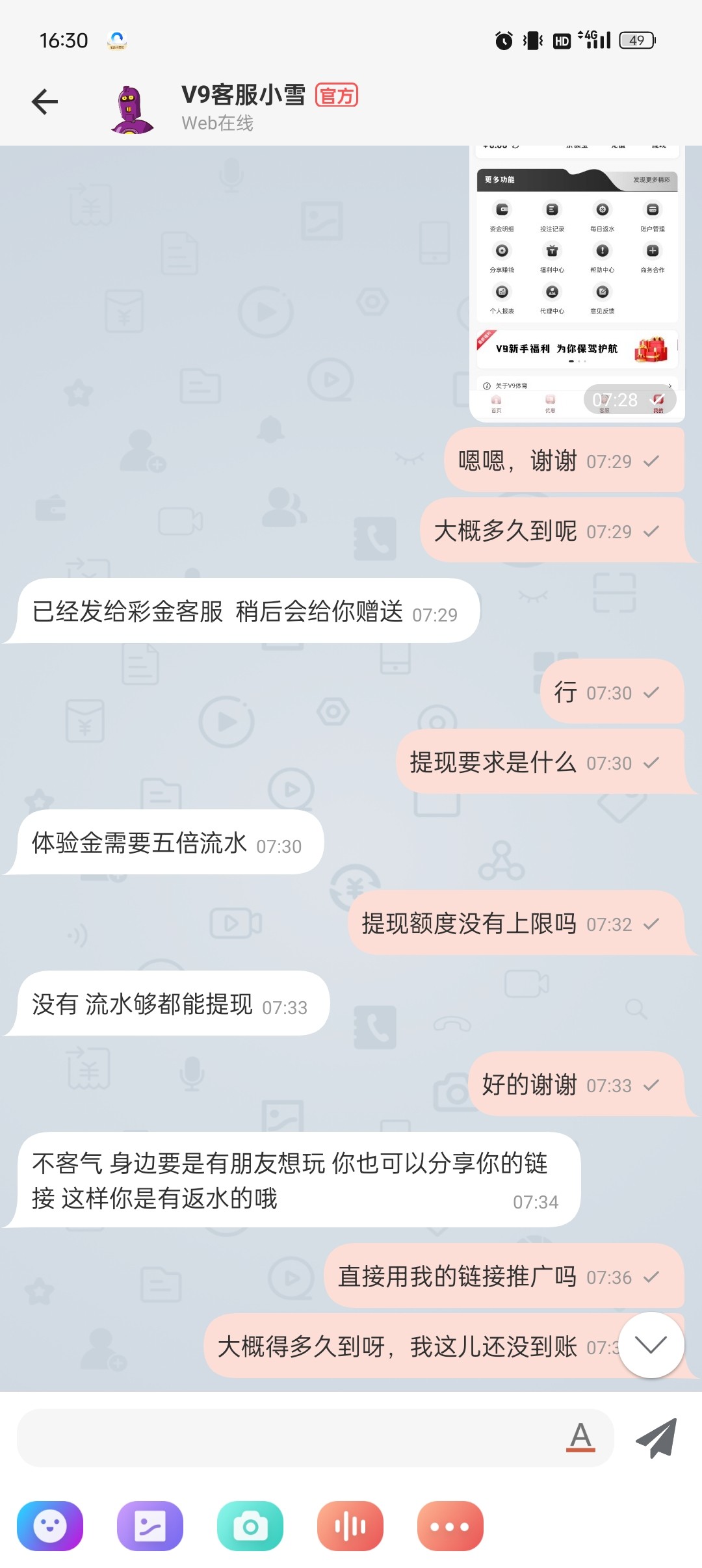Open the screenshot image sent at 07:28
The image size is (702, 1568).
(x=576, y=283)
